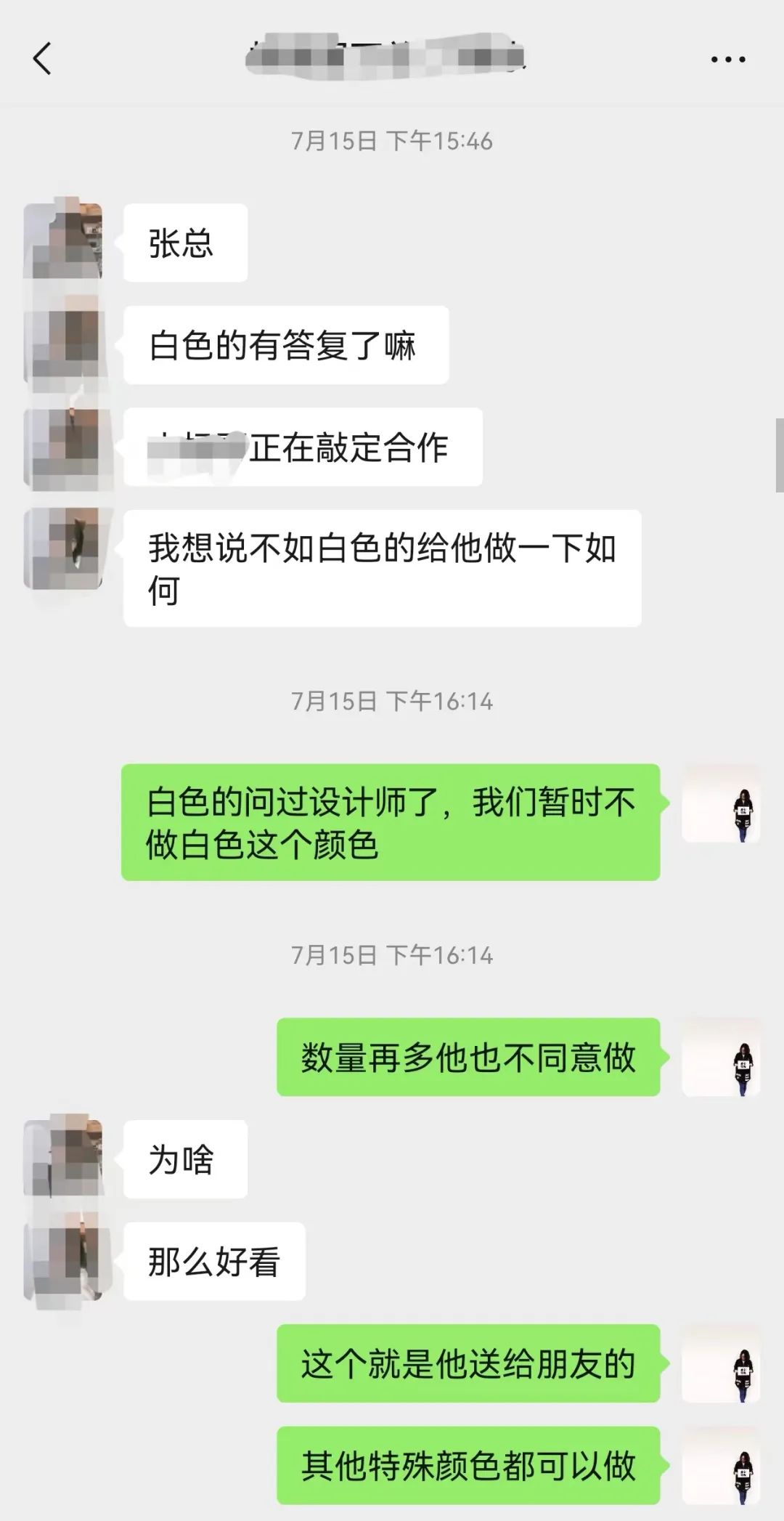Viewport: 784px width, 1521px height.
Task: Tap the contact's avatar beside 为啥
Action: point(63,1159)
